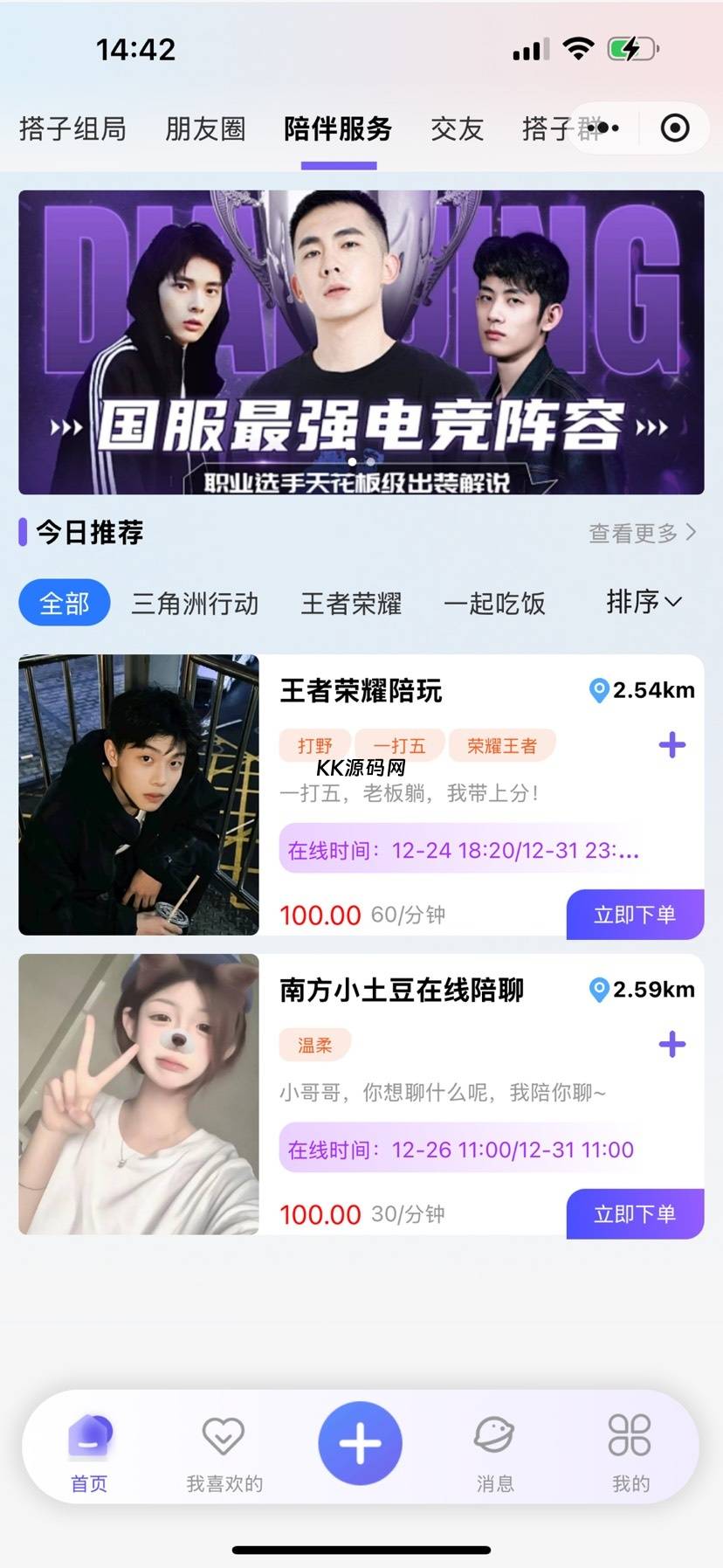The image size is (723, 1568).
Task: Tap 查看更多 to see more recommendations
Action: tap(643, 533)
